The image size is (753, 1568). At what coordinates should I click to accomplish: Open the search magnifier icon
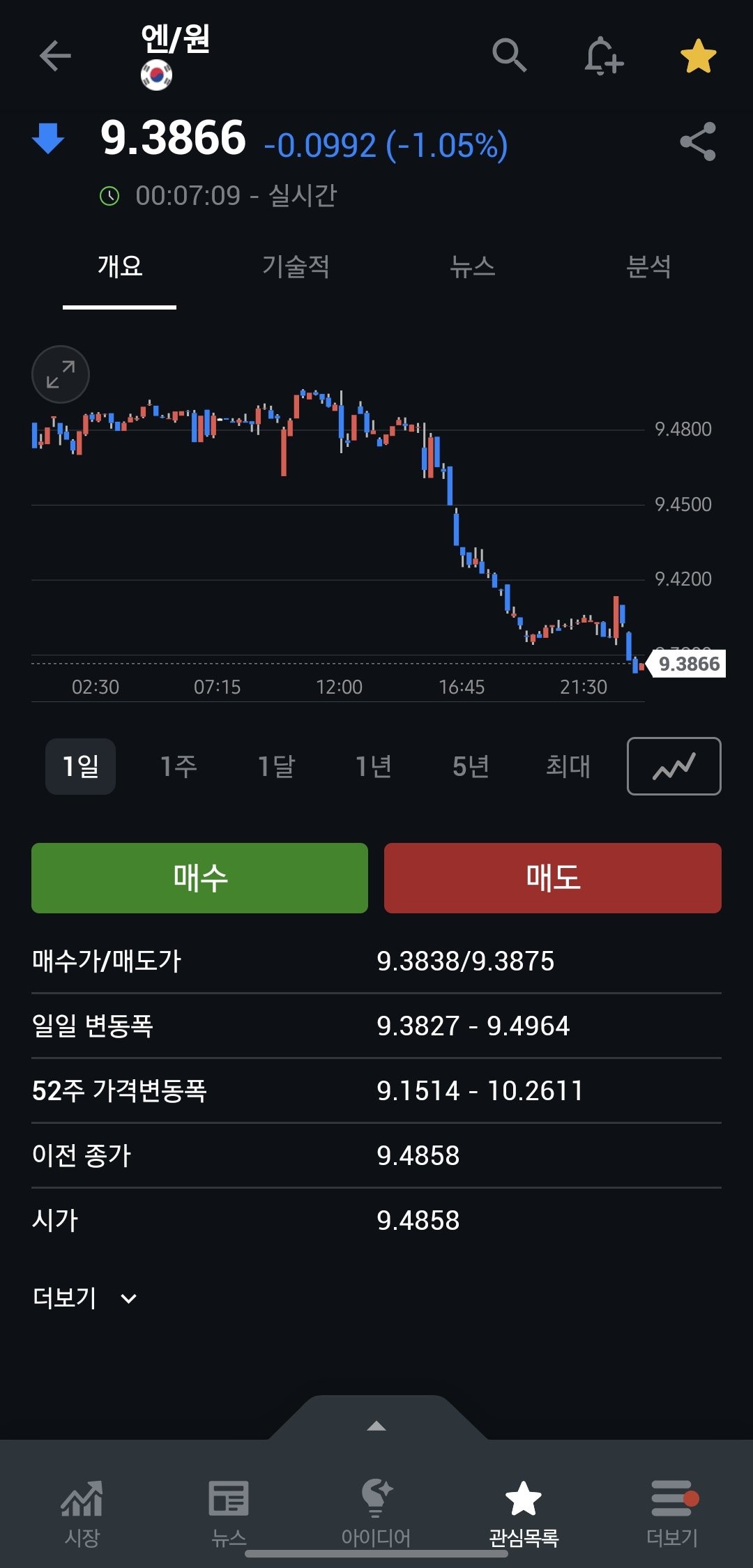(509, 55)
